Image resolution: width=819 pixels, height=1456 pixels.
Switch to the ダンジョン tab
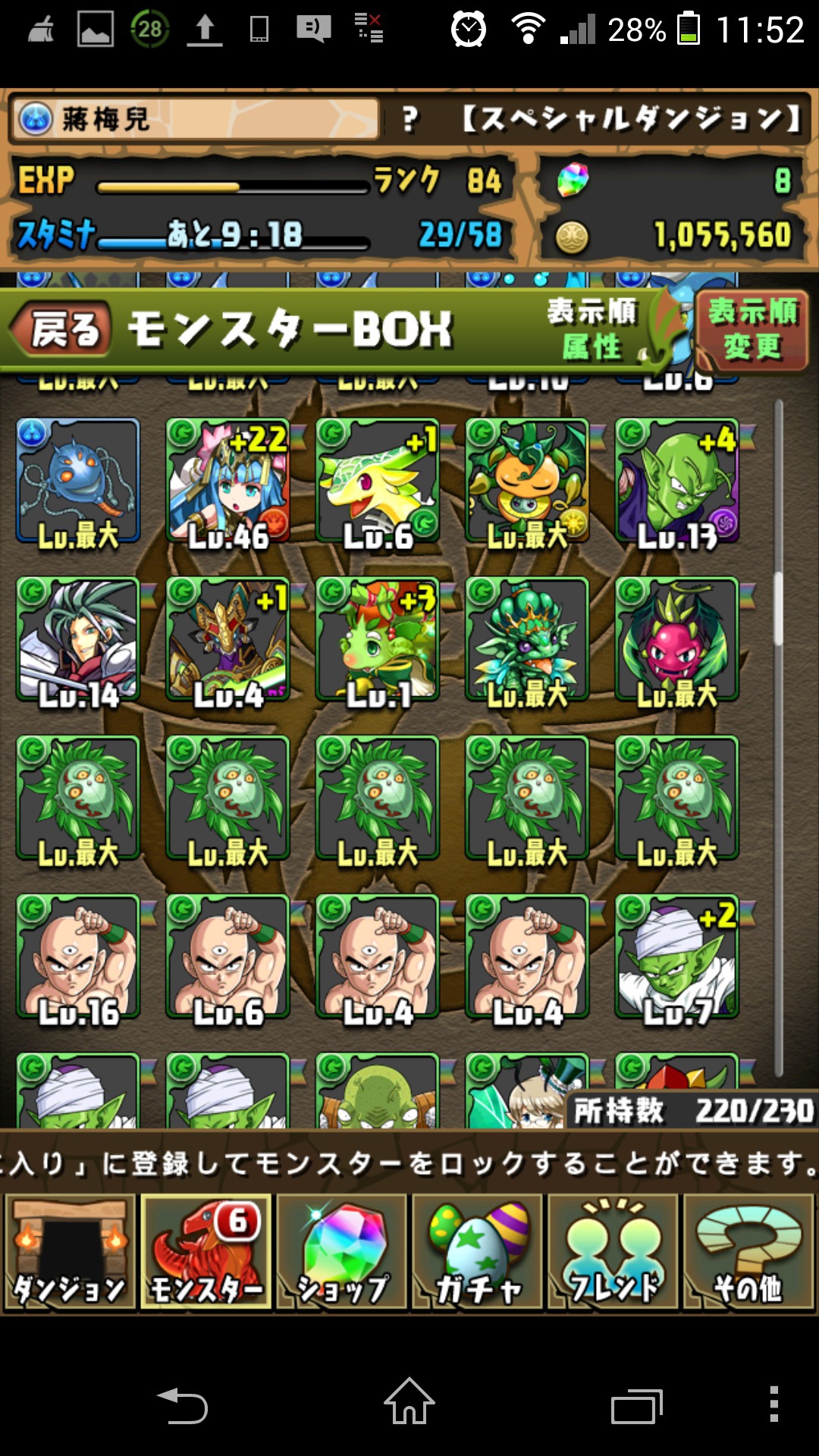click(70, 1253)
